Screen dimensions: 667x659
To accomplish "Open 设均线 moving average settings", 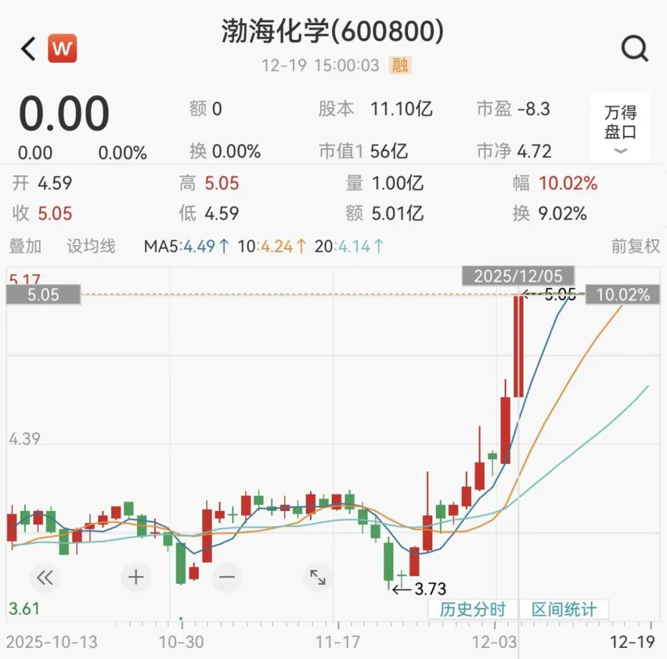I will [91, 245].
